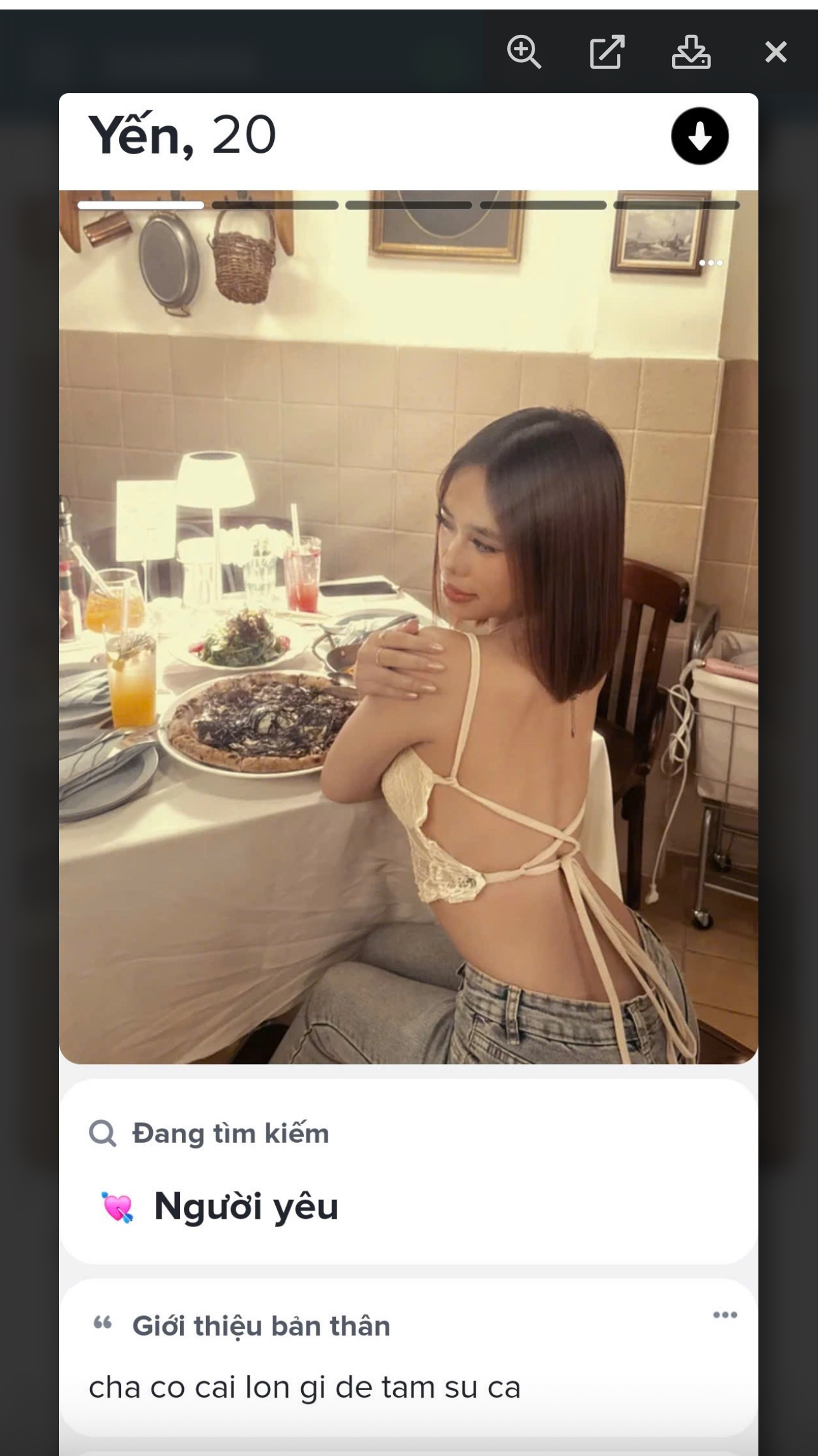Screen dimensions: 818x1456
Task: Open the image in a new window
Action: point(607,52)
